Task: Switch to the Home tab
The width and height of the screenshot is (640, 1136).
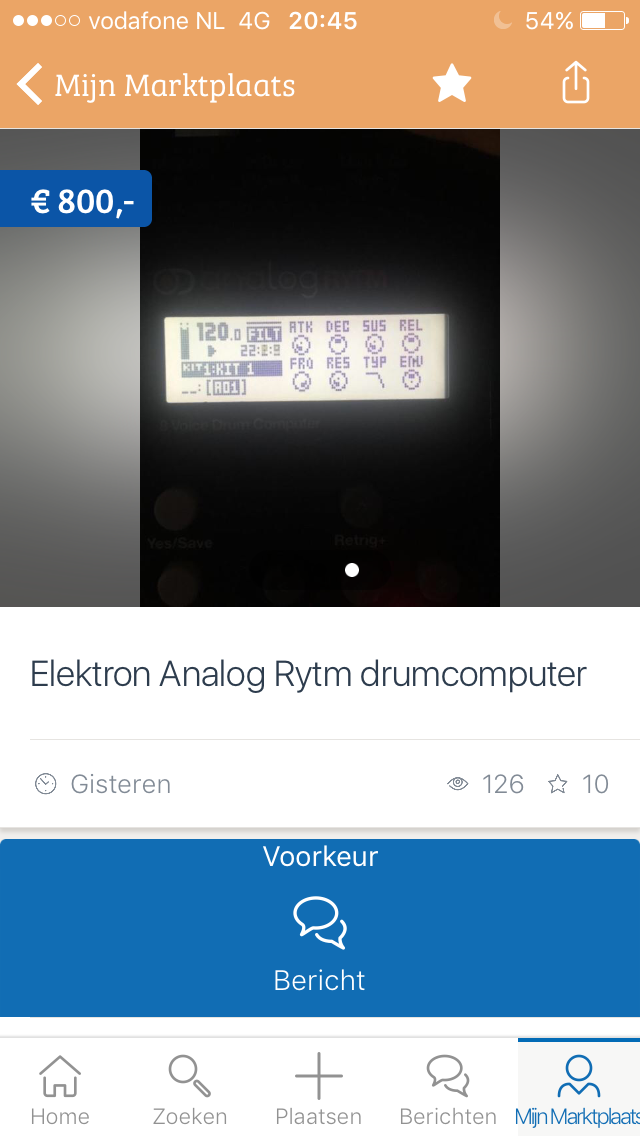Action: pos(60,1088)
